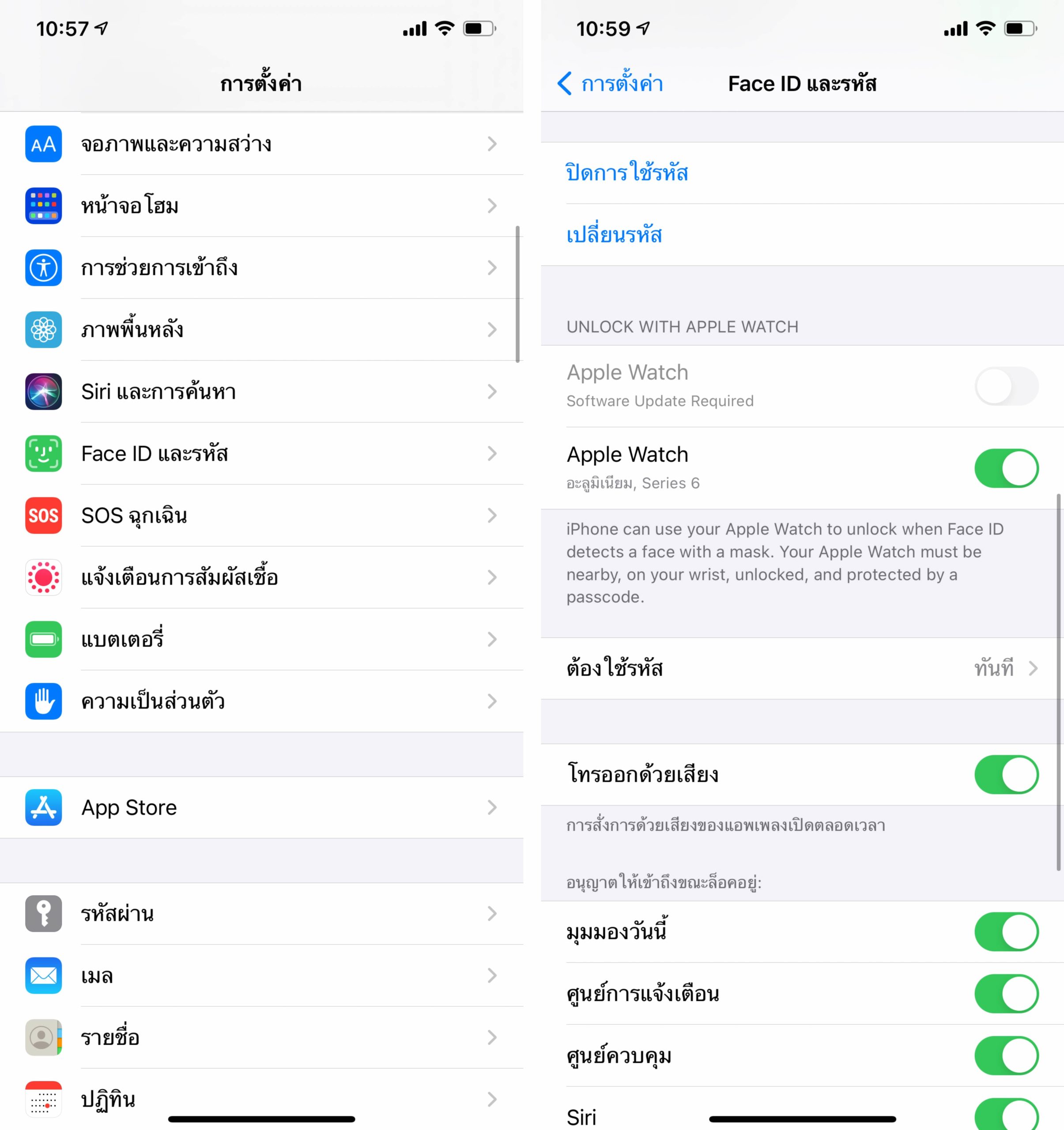This screenshot has width=1064, height=1130.
Task: Open การช่วยการเข้าถึง settings
Action: (x=261, y=268)
